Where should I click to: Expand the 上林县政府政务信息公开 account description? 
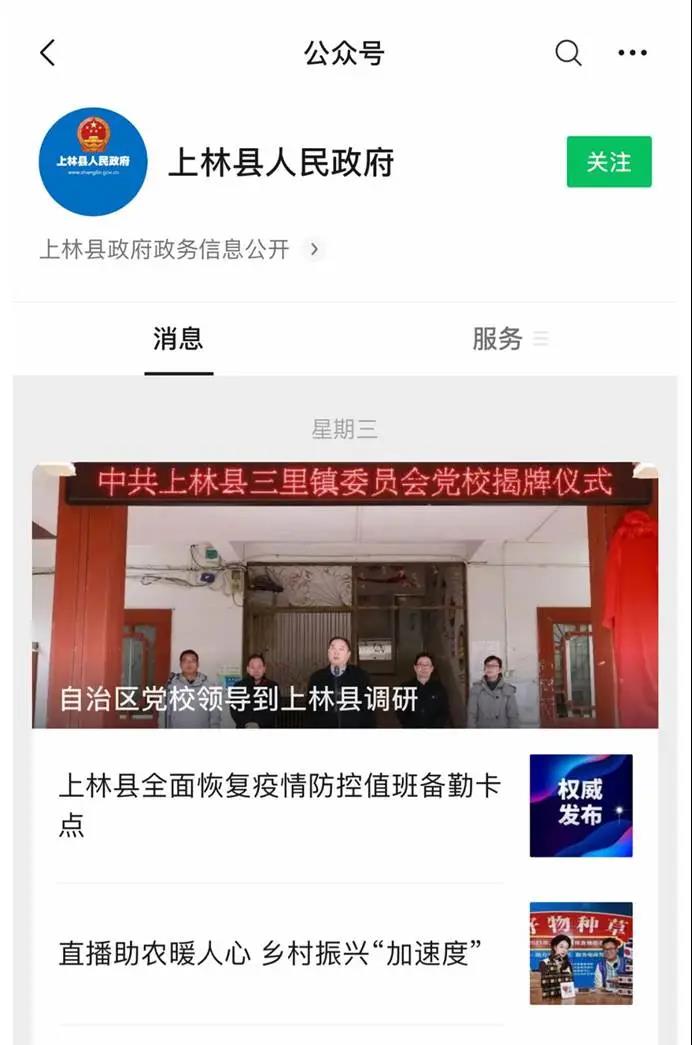[x=314, y=249]
